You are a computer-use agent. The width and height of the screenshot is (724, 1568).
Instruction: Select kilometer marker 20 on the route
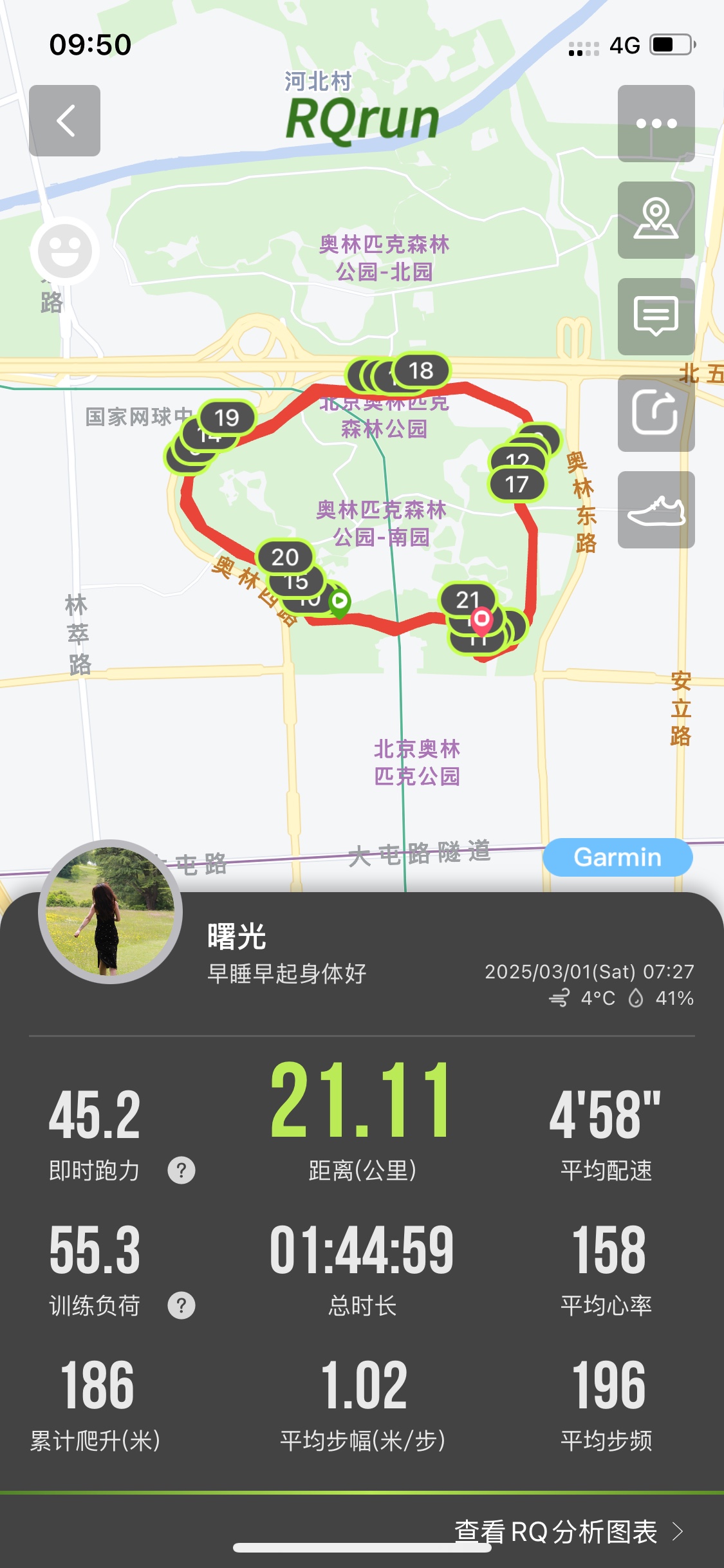tap(284, 557)
